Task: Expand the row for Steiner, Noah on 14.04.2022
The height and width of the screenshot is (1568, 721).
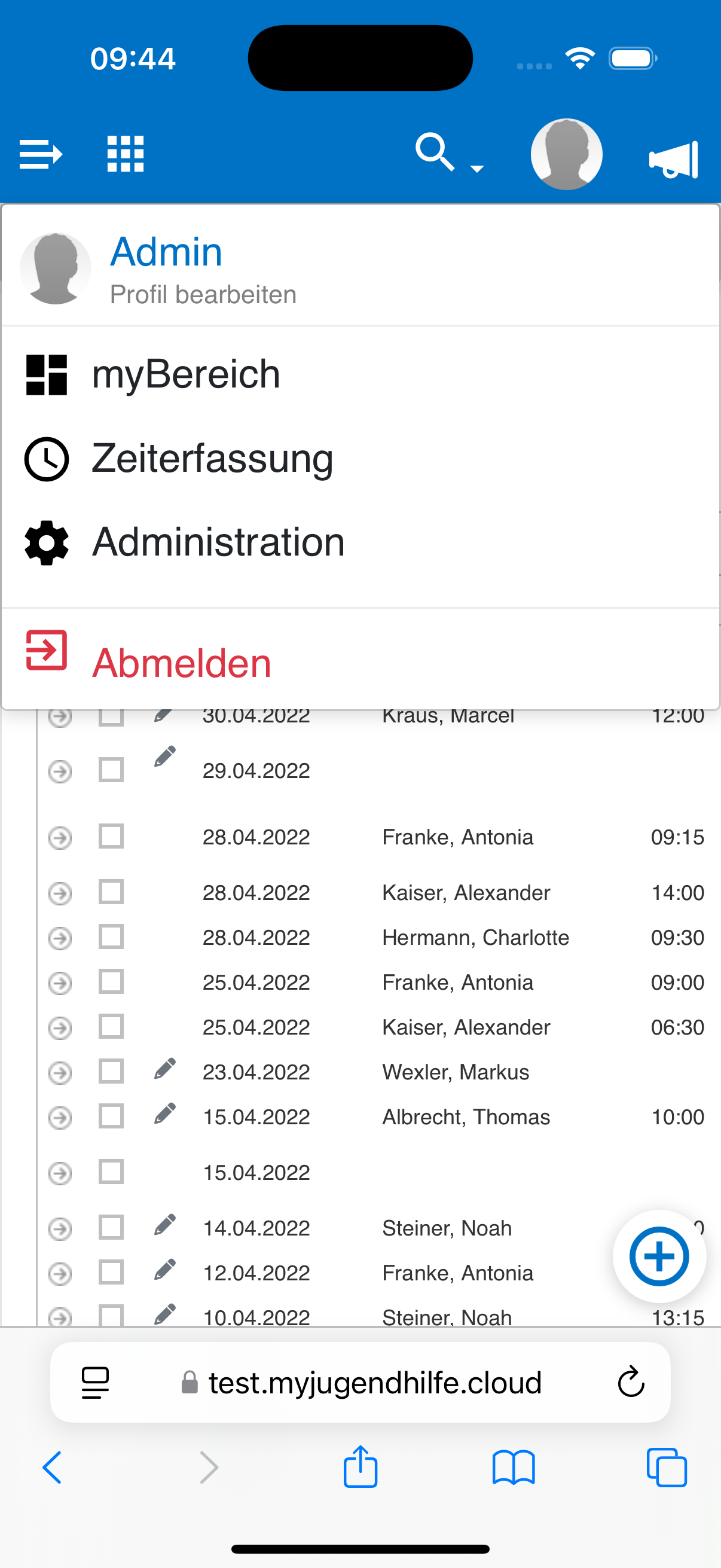Action: (x=59, y=1228)
